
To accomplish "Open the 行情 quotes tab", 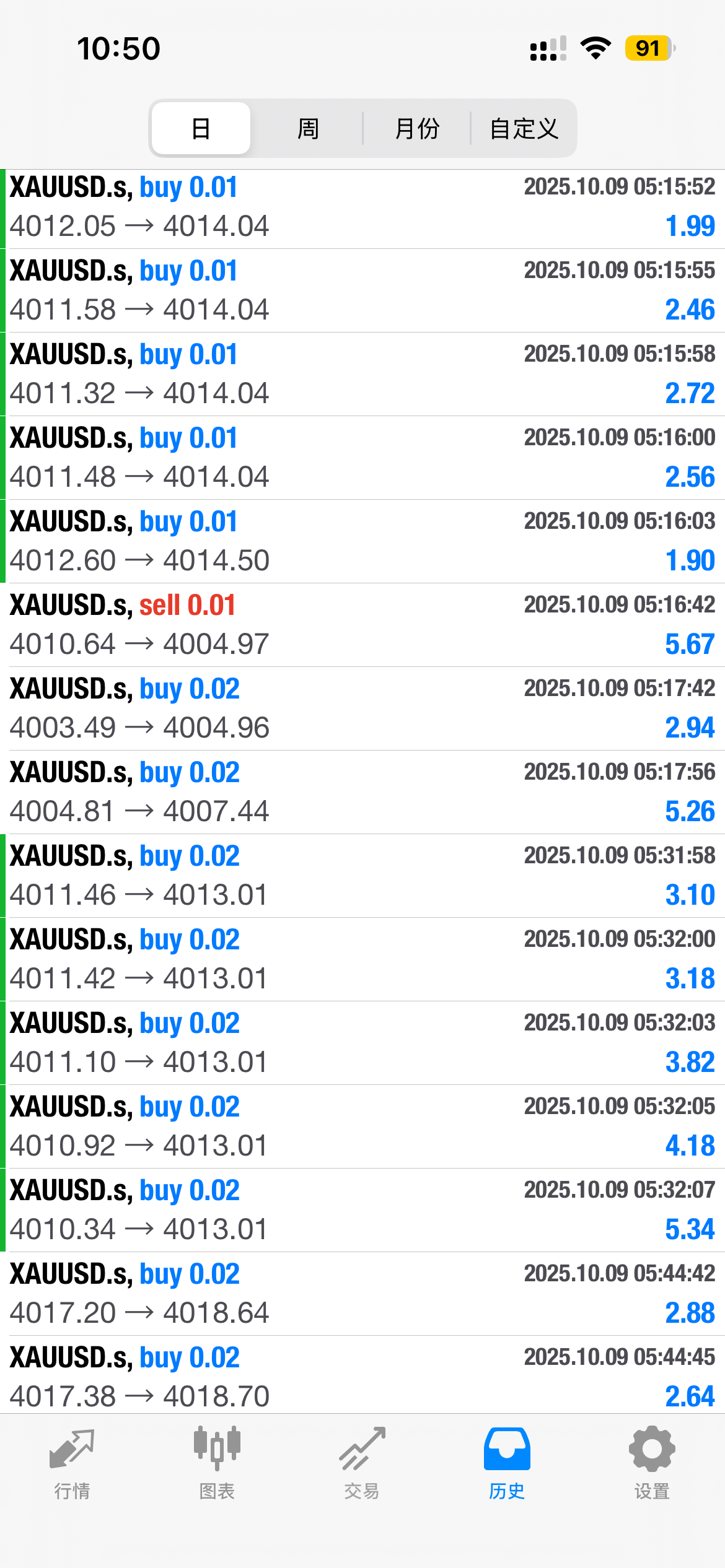I will point(72,1463).
